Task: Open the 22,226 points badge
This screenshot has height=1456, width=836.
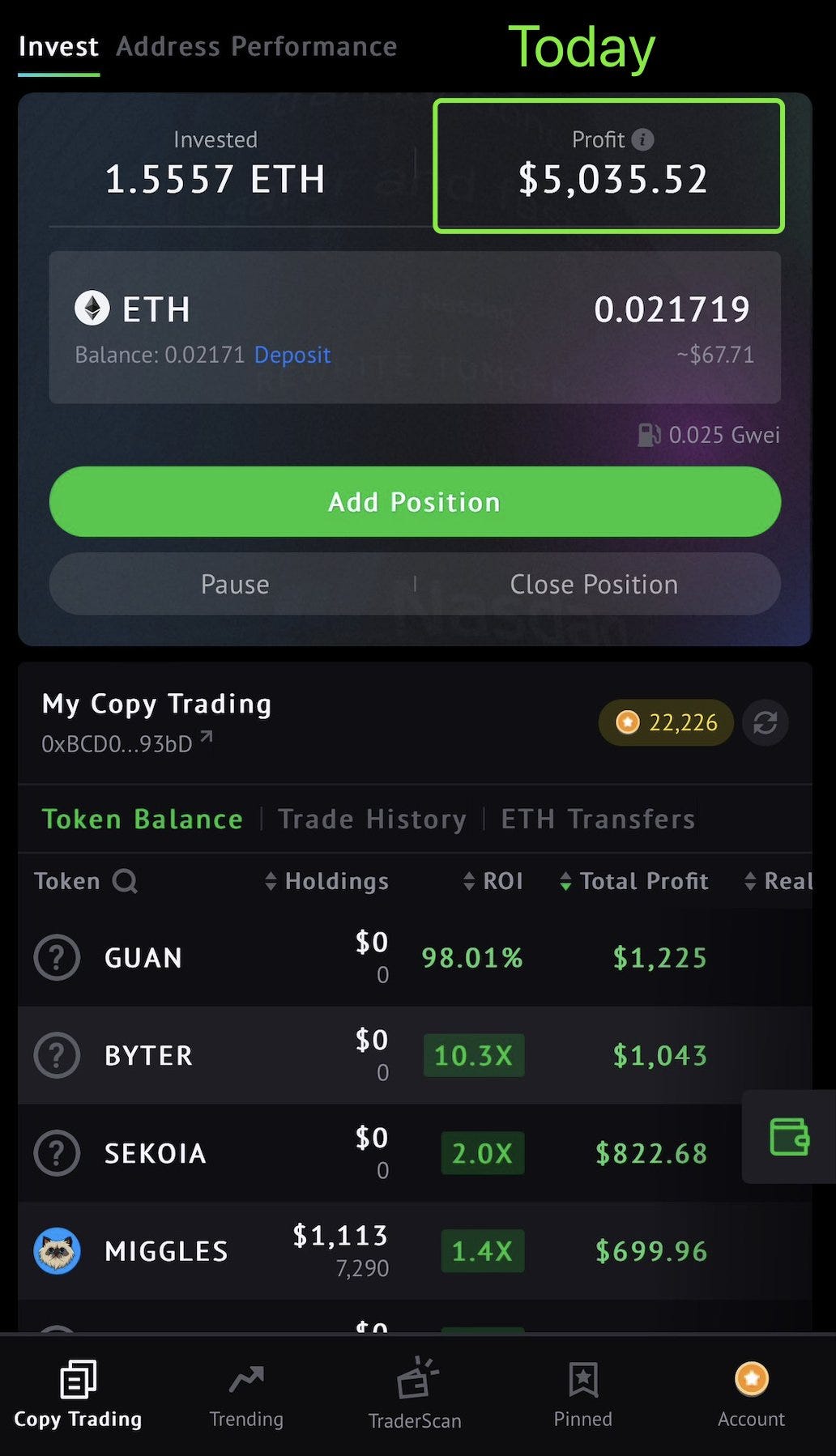Action: point(666,722)
